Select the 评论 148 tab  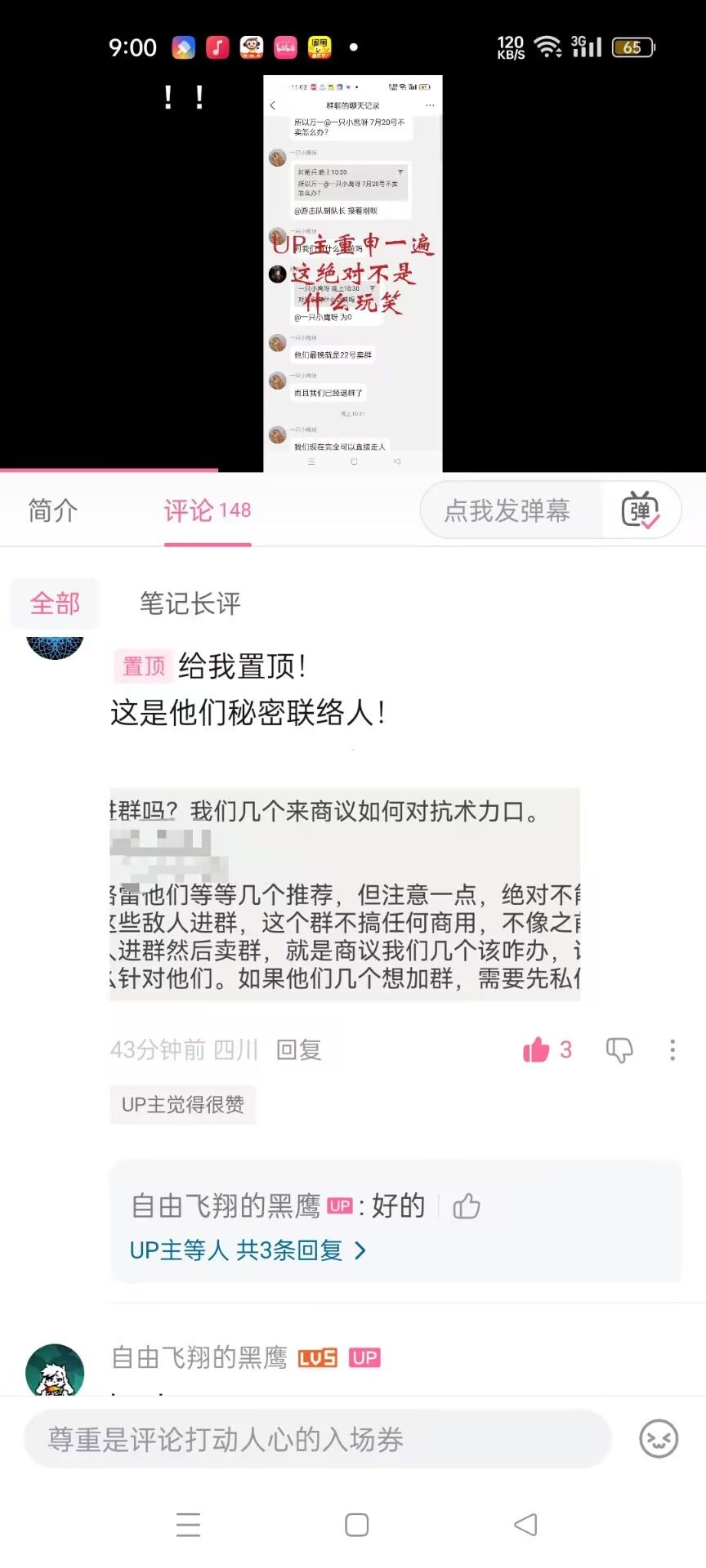208,510
